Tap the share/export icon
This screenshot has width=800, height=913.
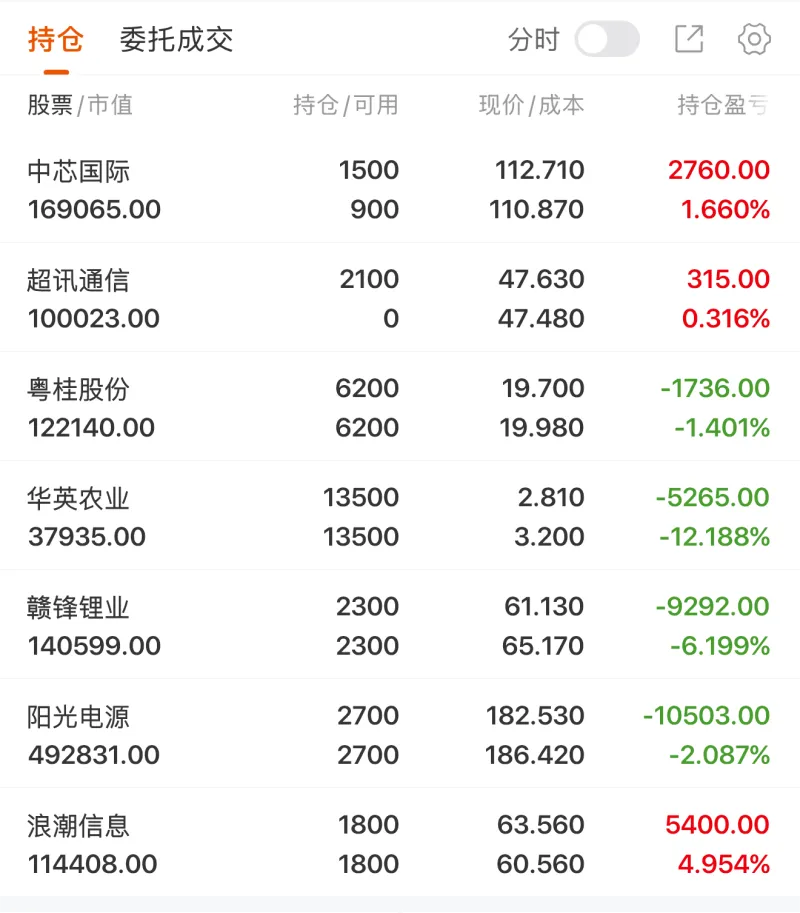(x=689, y=40)
